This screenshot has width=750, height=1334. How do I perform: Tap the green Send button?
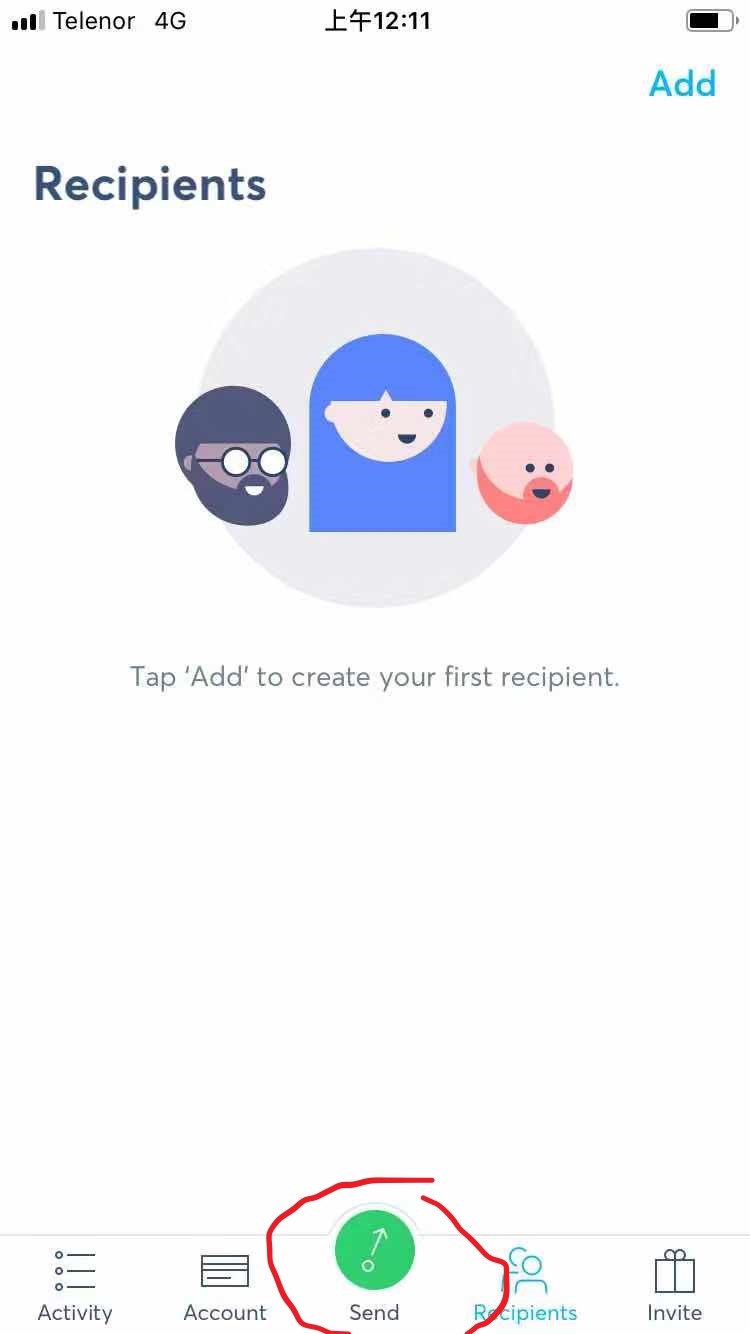[374, 1250]
